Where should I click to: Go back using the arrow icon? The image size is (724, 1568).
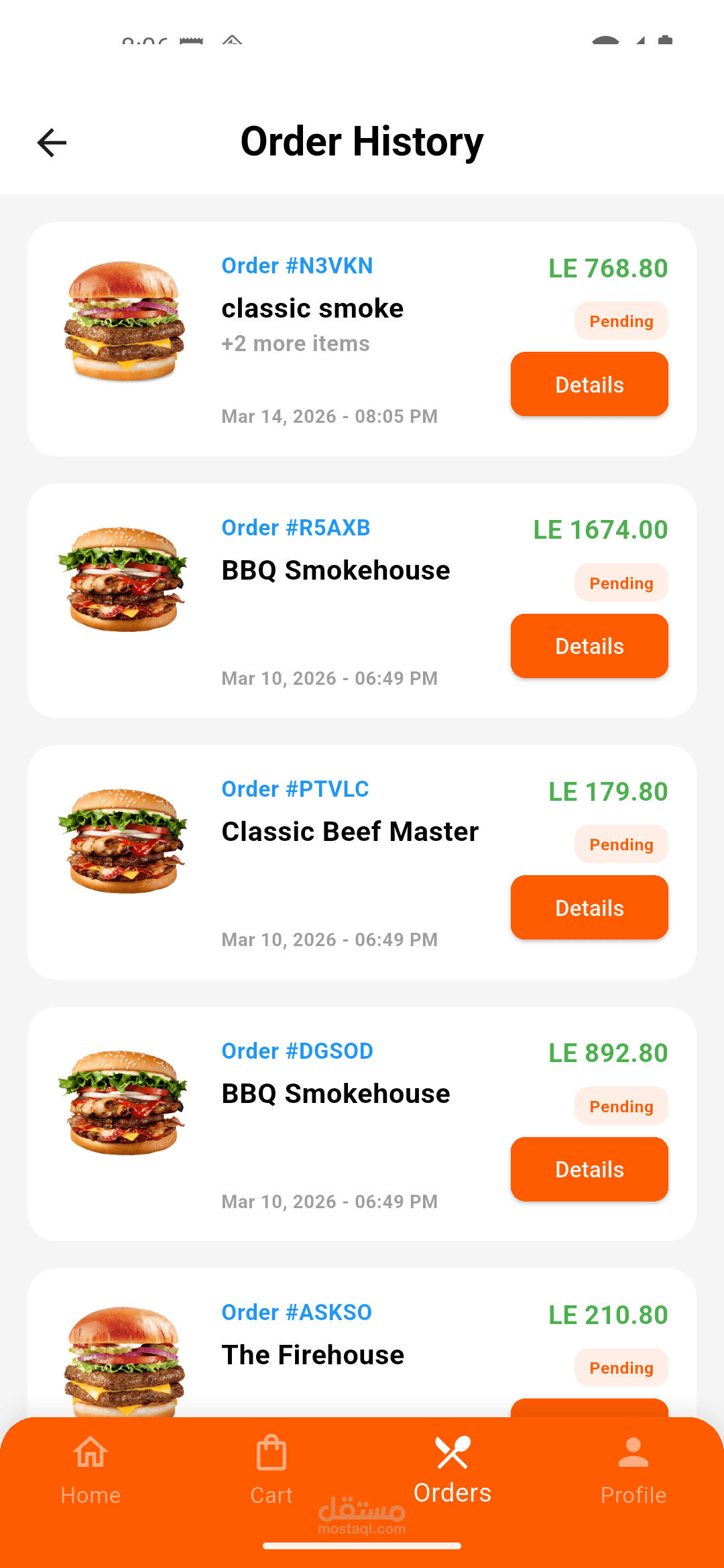(x=52, y=143)
